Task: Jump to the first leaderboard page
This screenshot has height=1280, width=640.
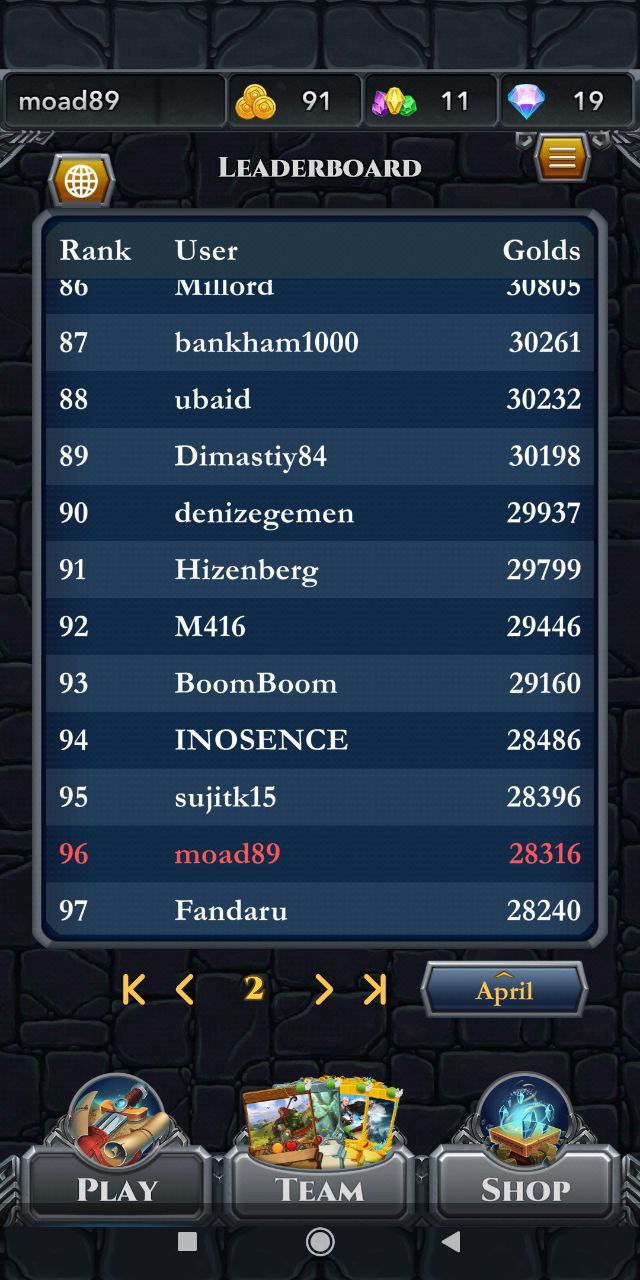Action: coord(133,990)
